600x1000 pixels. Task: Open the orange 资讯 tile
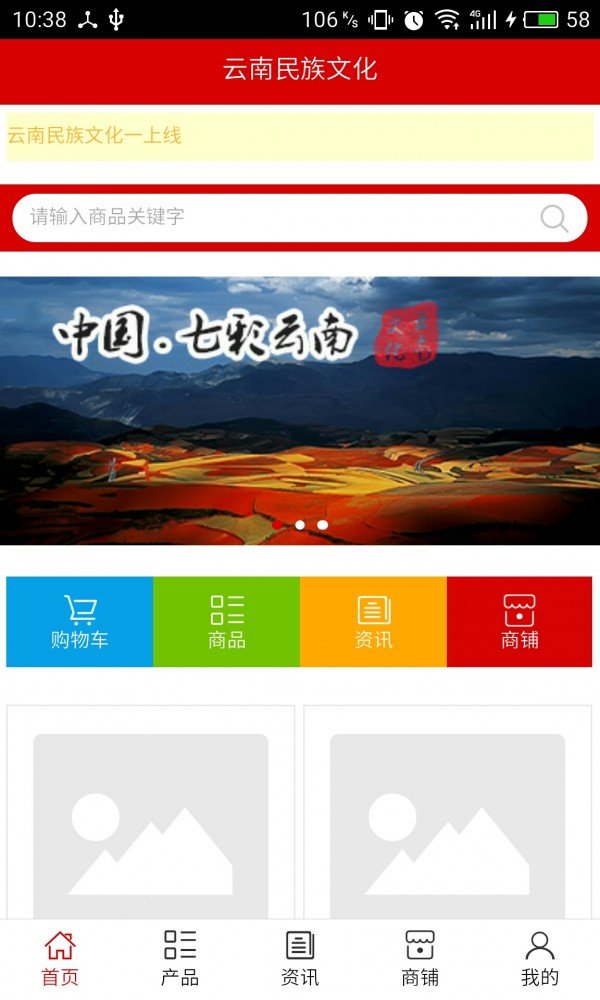point(373,621)
